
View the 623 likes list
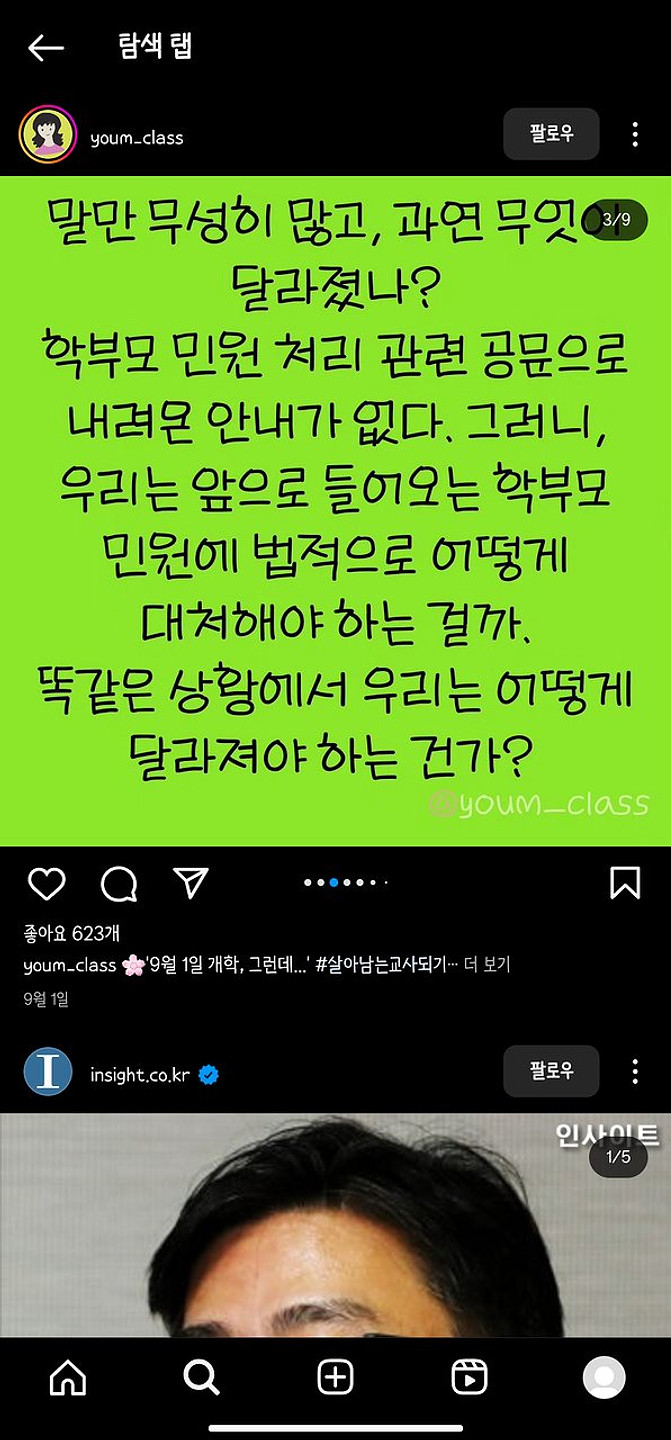(x=72, y=933)
